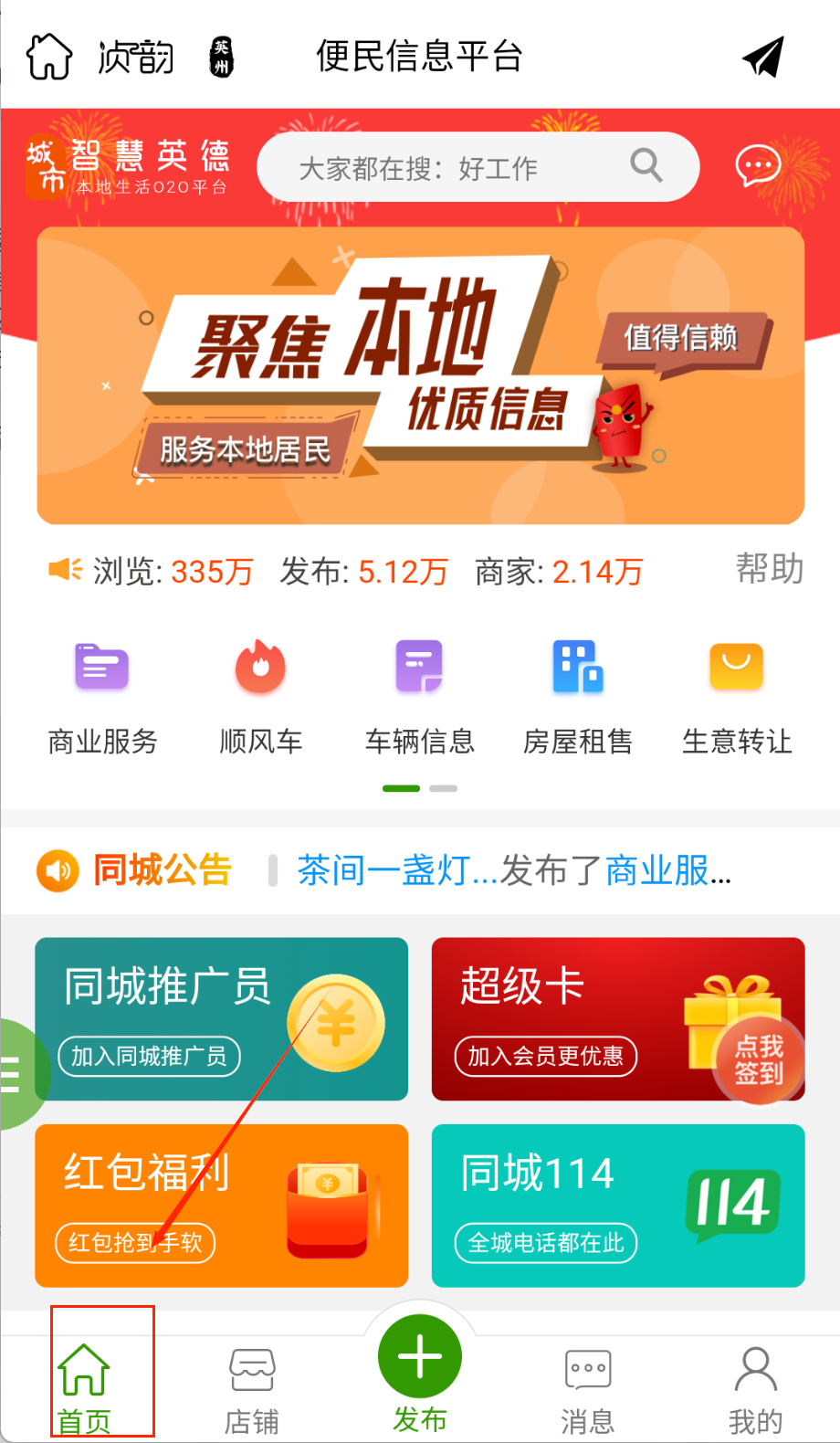Tap the paper plane share icon
The height and width of the screenshot is (1443, 840).
pyautogui.click(x=763, y=57)
